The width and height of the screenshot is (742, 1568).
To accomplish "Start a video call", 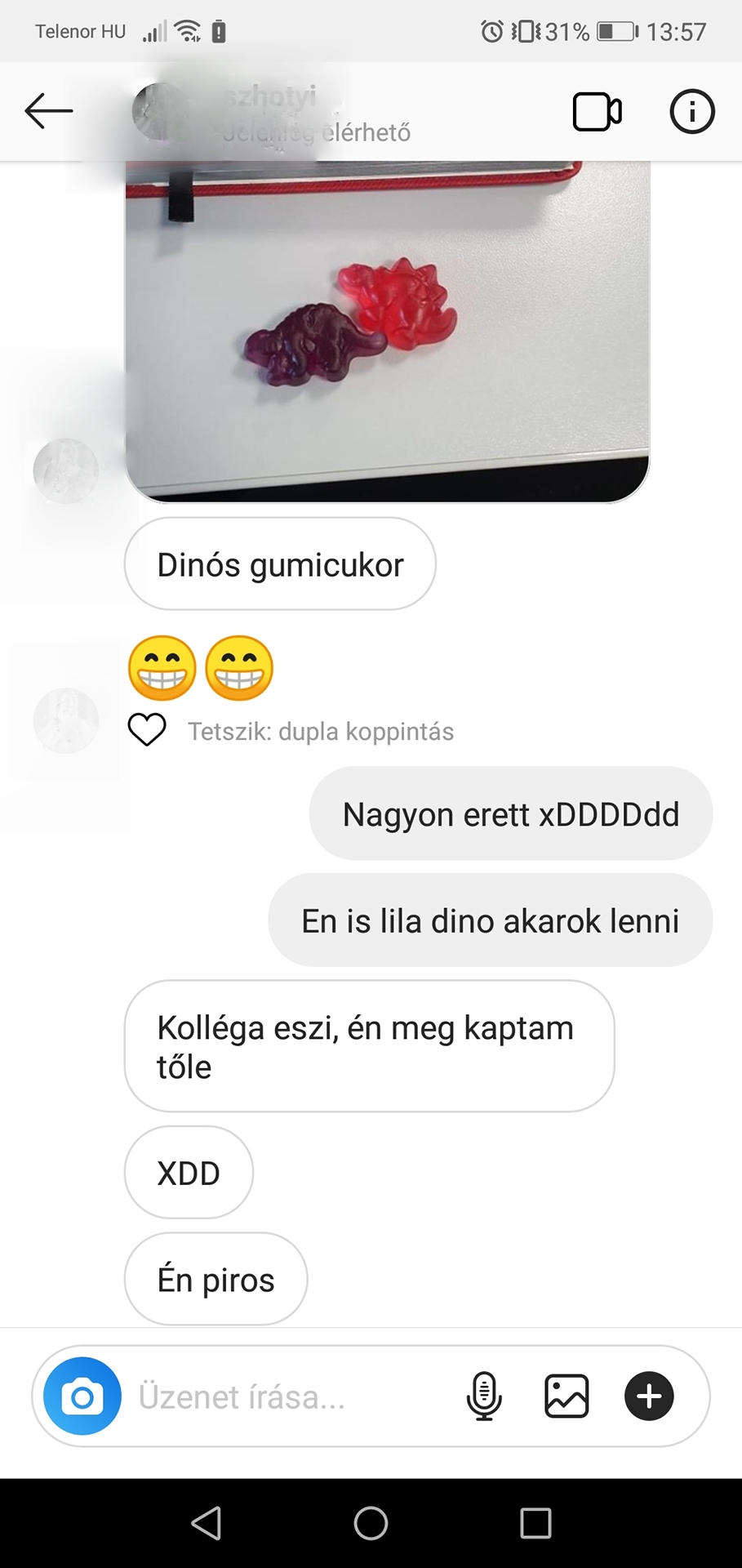I will pyautogui.click(x=597, y=112).
